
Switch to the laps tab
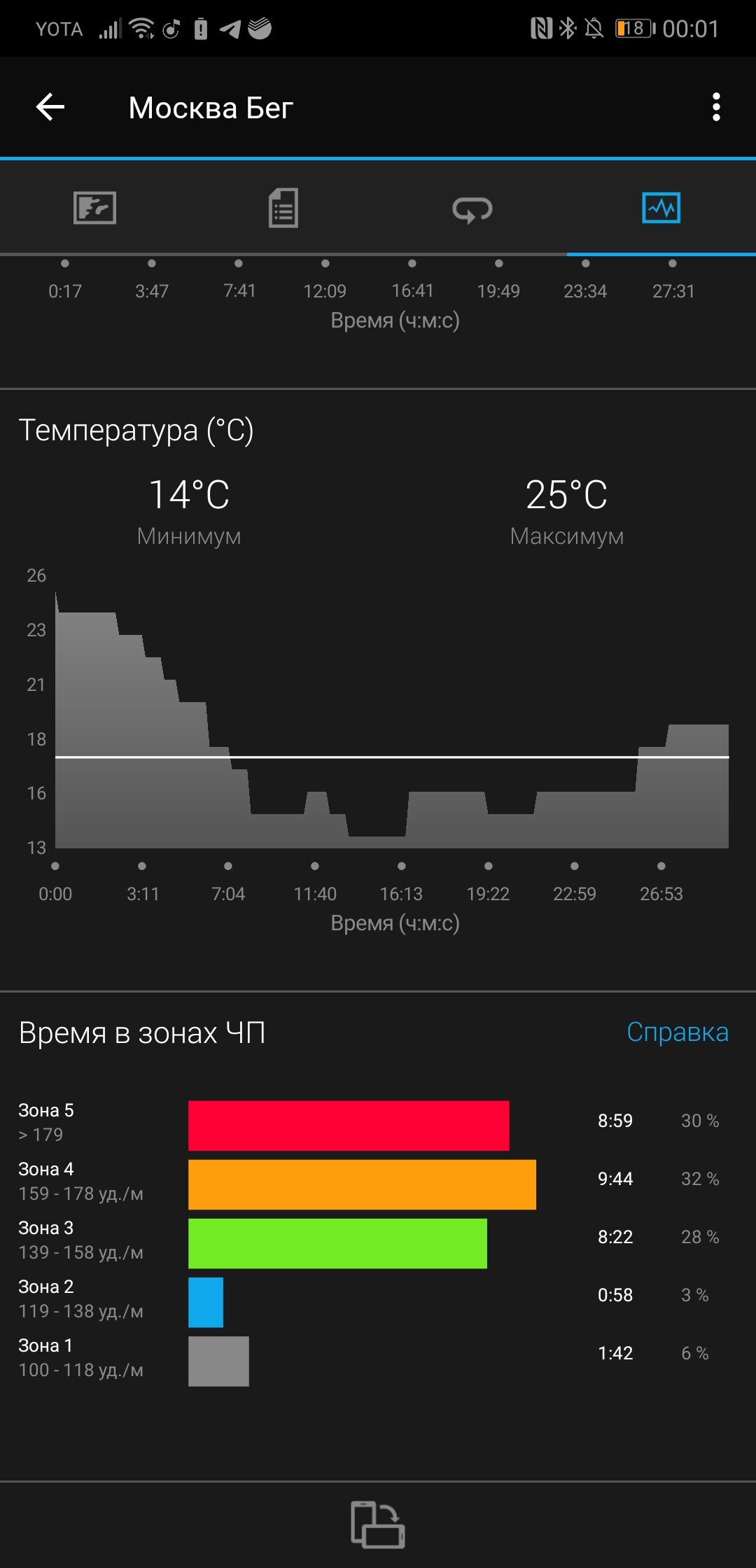(x=472, y=209)
